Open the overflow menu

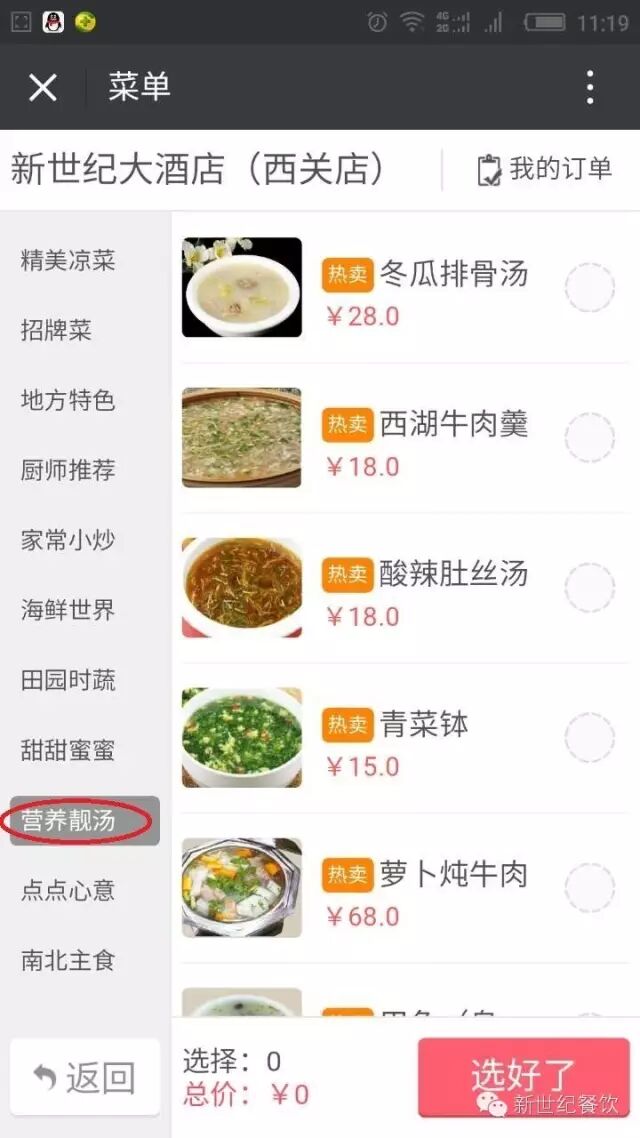tap(590, 88)
